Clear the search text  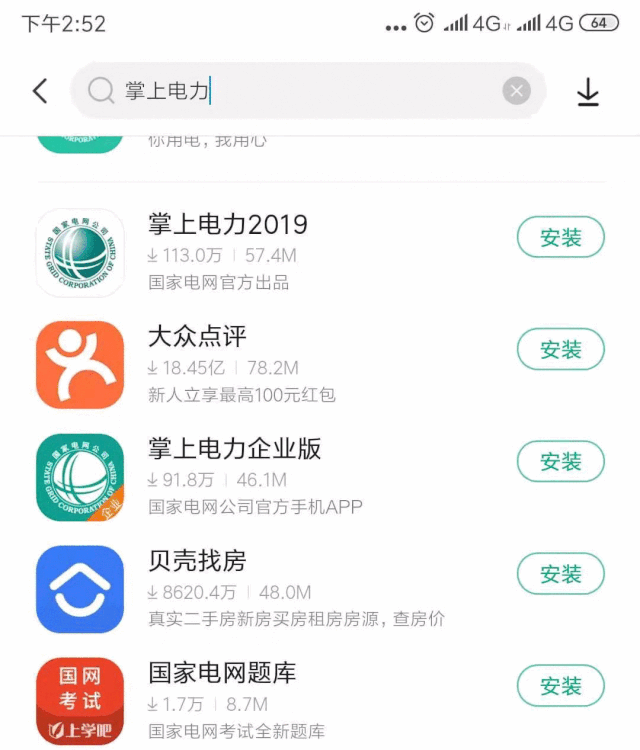(x=516, y=92)
